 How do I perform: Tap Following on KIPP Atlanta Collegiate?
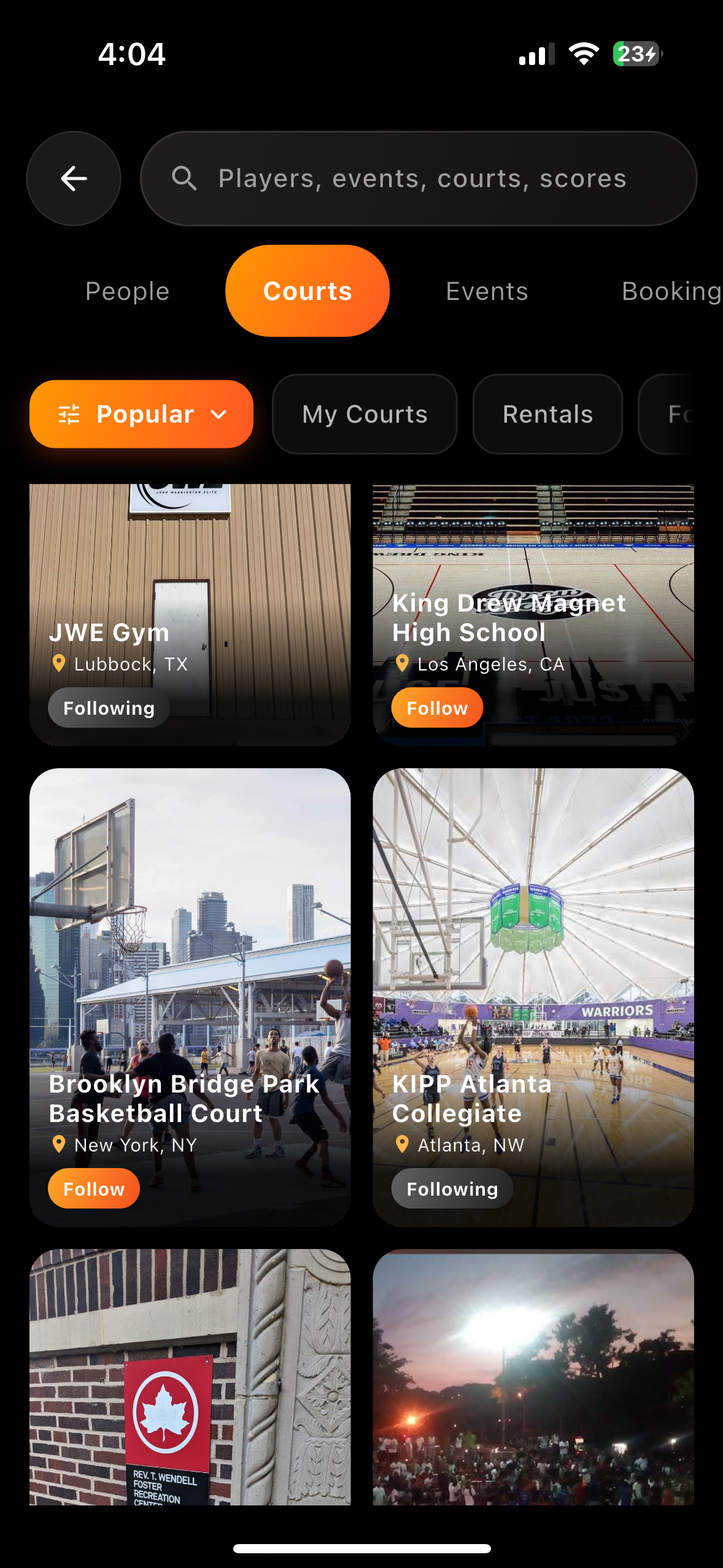click(452, 1189)
